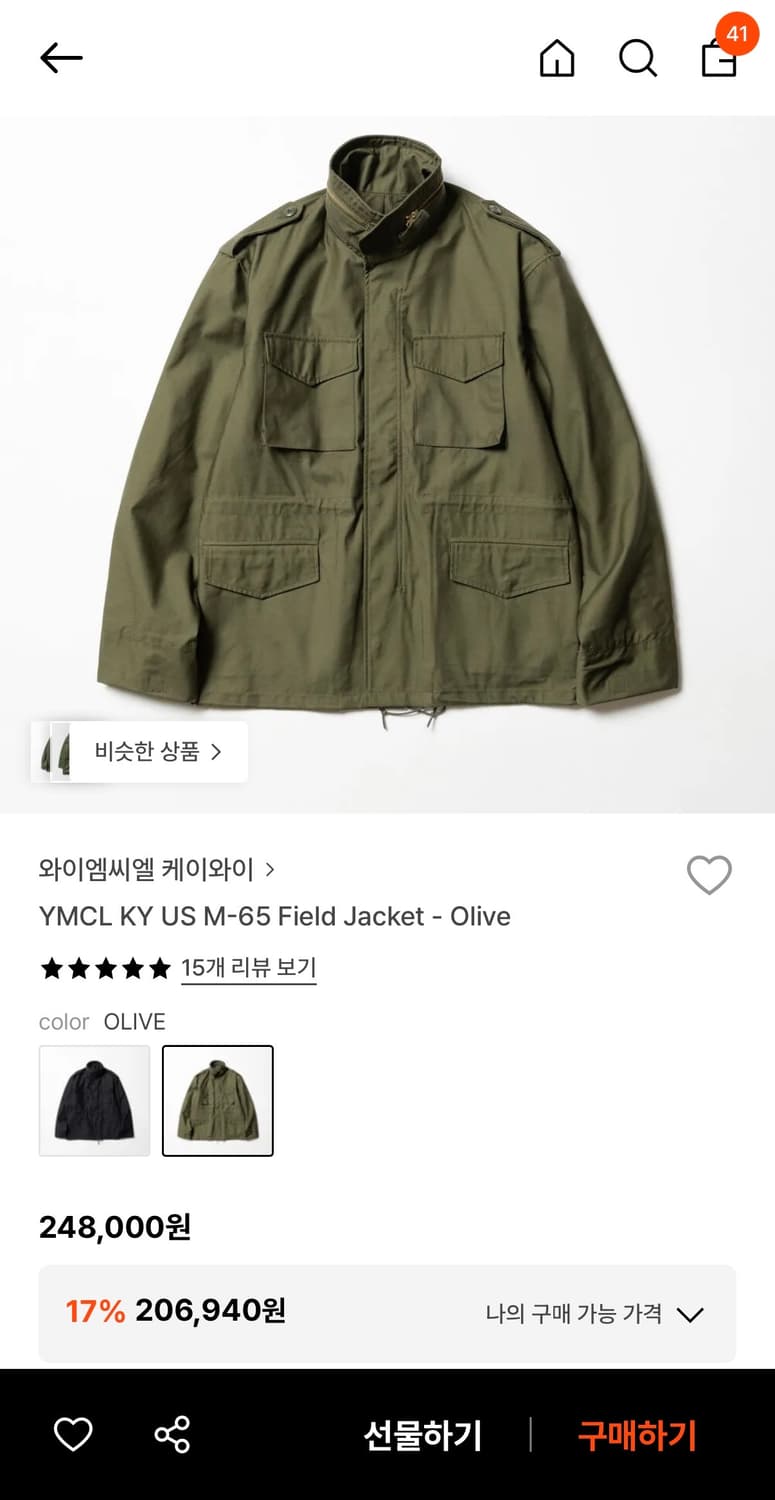Expand 나의 구매 가능 가격 details
Image resolution: width=775 pixels, height=1500 pixels.
595,1314
